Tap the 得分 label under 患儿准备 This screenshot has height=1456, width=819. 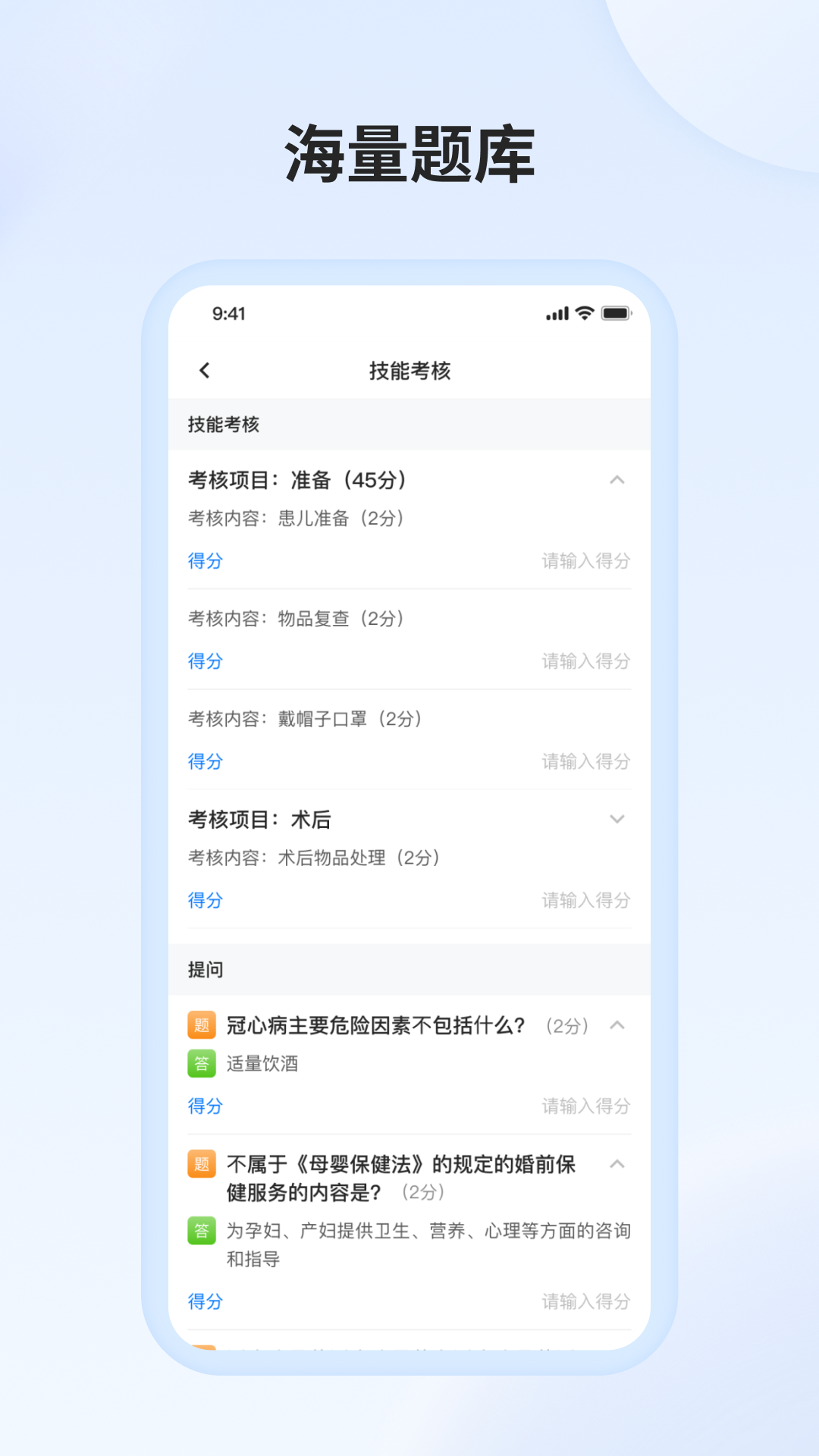click(x=203, y=561)
